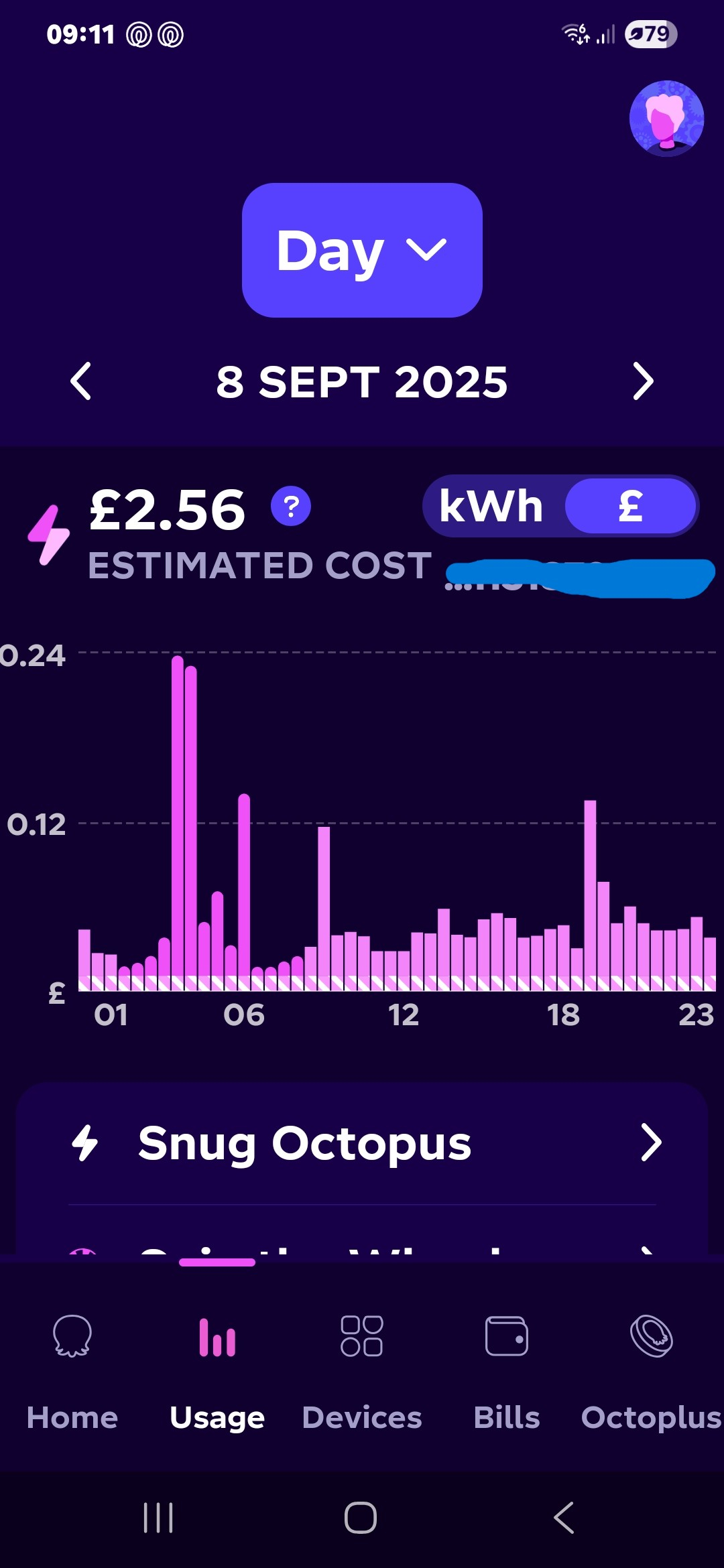The height and width of the screenshot is (1568, 724).
Task: Tap the system back button
Action: [x=564, y=1518]
